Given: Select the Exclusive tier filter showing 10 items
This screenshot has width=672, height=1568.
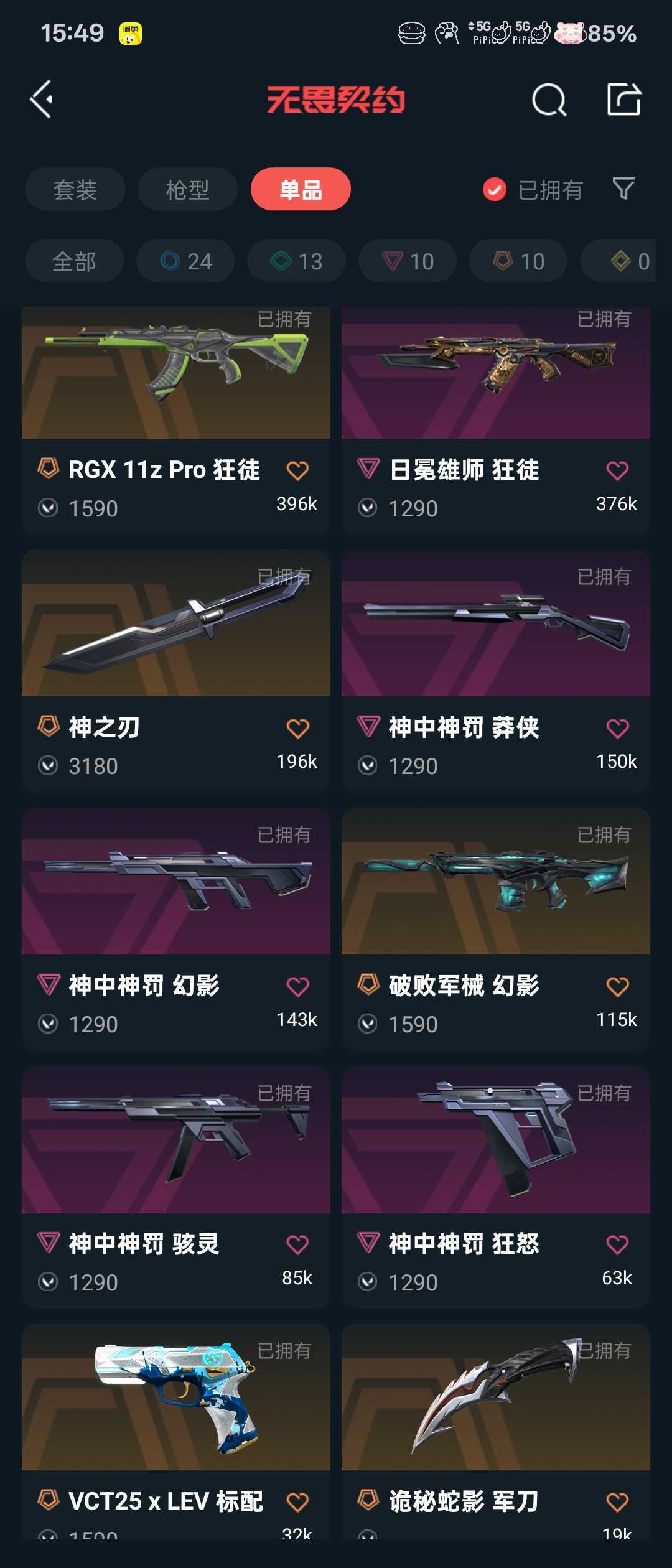Looking at the screenshot, I should (407, 261).
